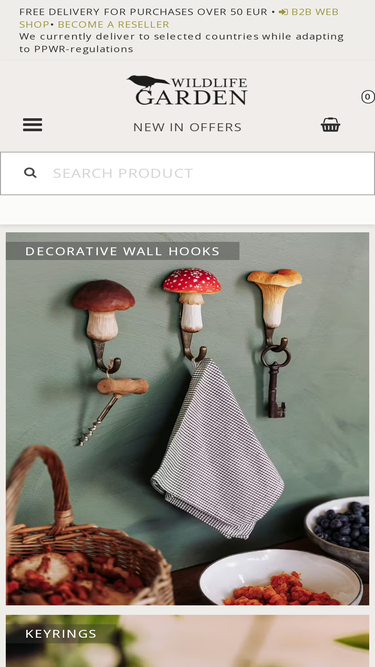
Task: Tap the search product field
Action: click(188, 173)
